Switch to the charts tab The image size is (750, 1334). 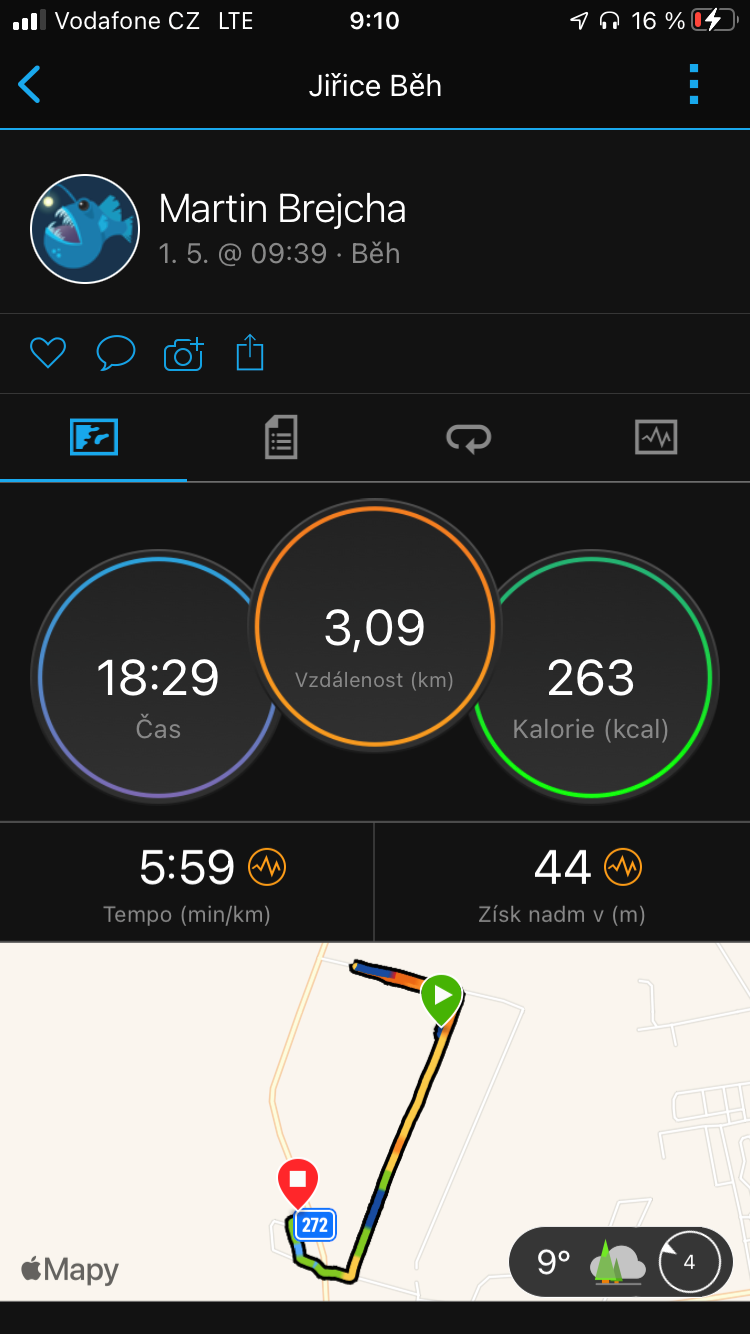(x=656, y=437)
